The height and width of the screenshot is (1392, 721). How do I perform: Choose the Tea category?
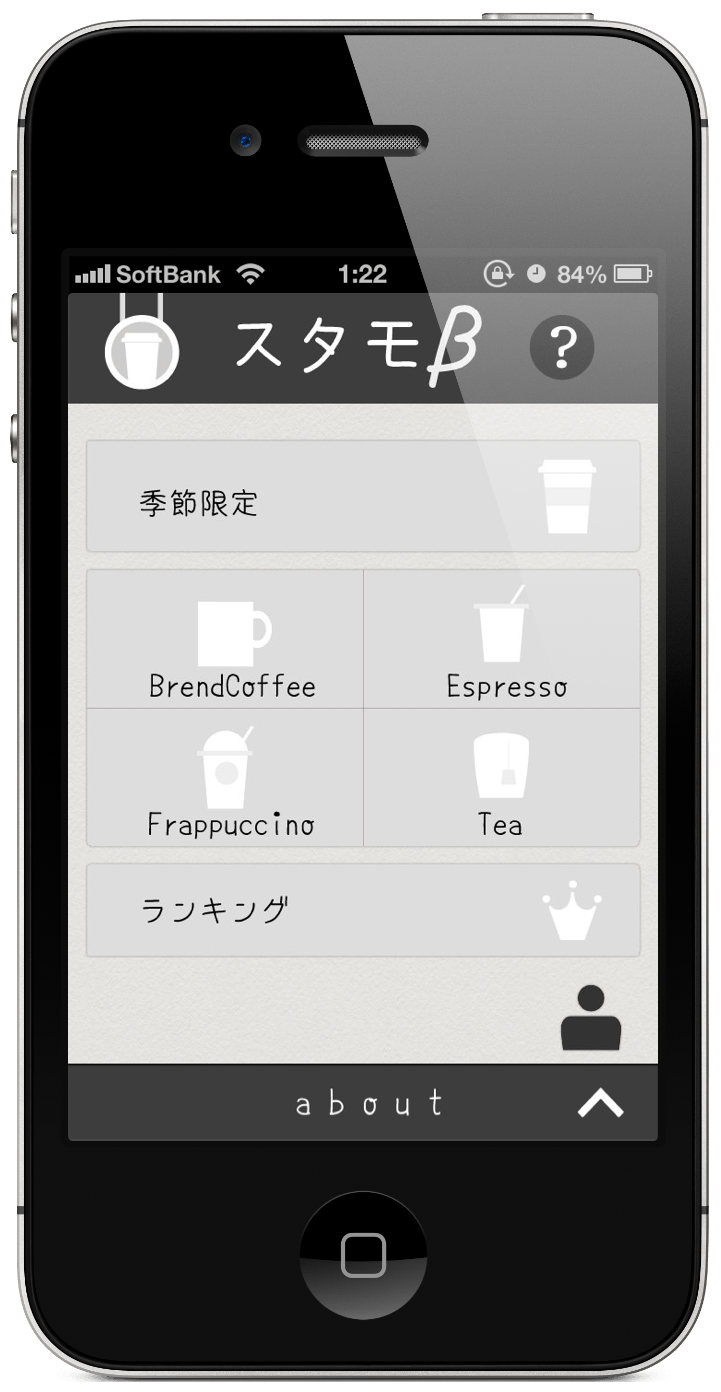point(501,778)
